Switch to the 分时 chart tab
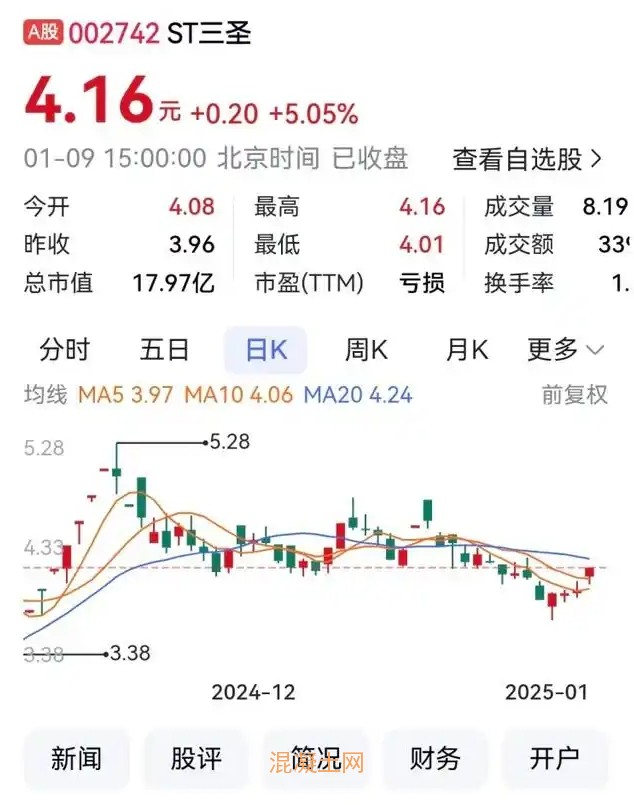This screenshot has height=805, width=634. click(x=65, y=350)
